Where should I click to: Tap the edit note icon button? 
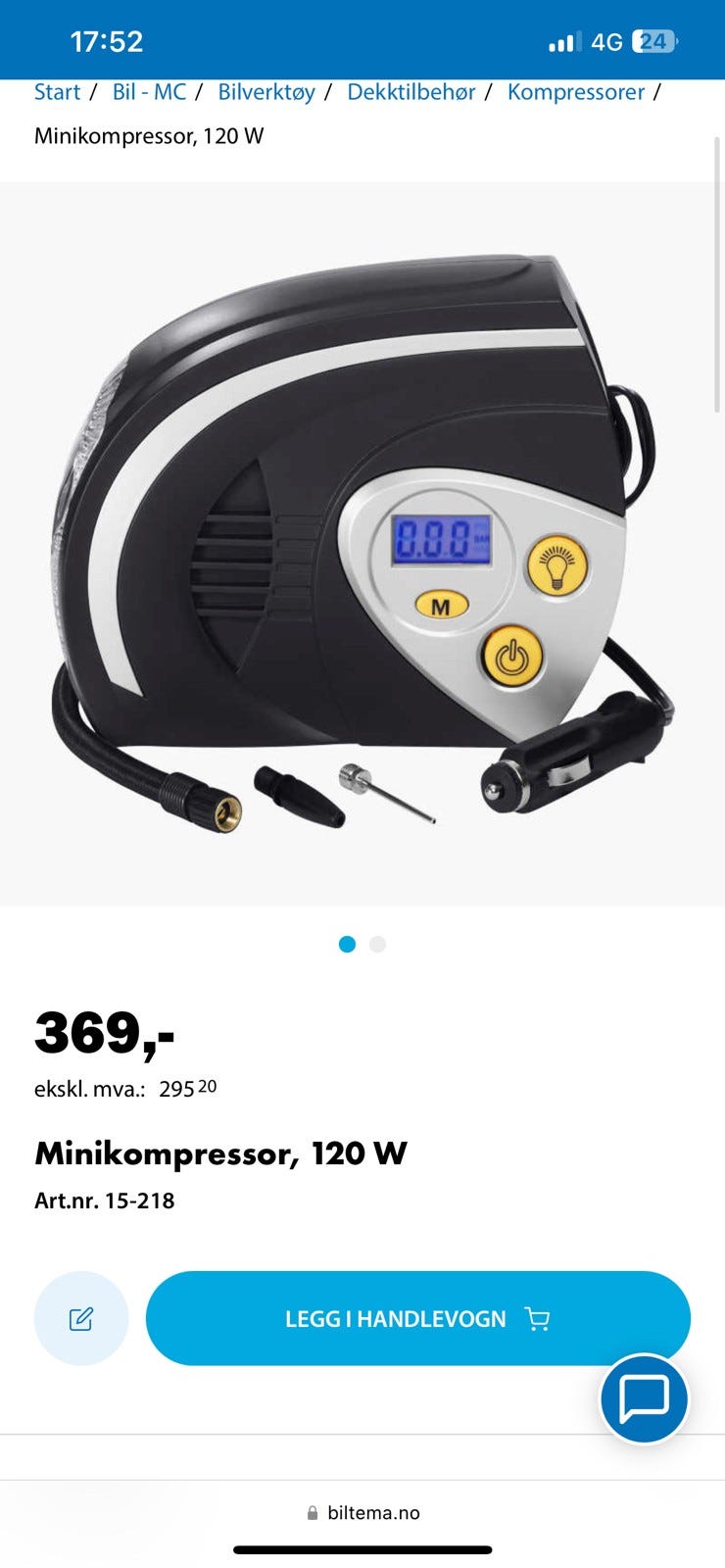click(81, 1318)
